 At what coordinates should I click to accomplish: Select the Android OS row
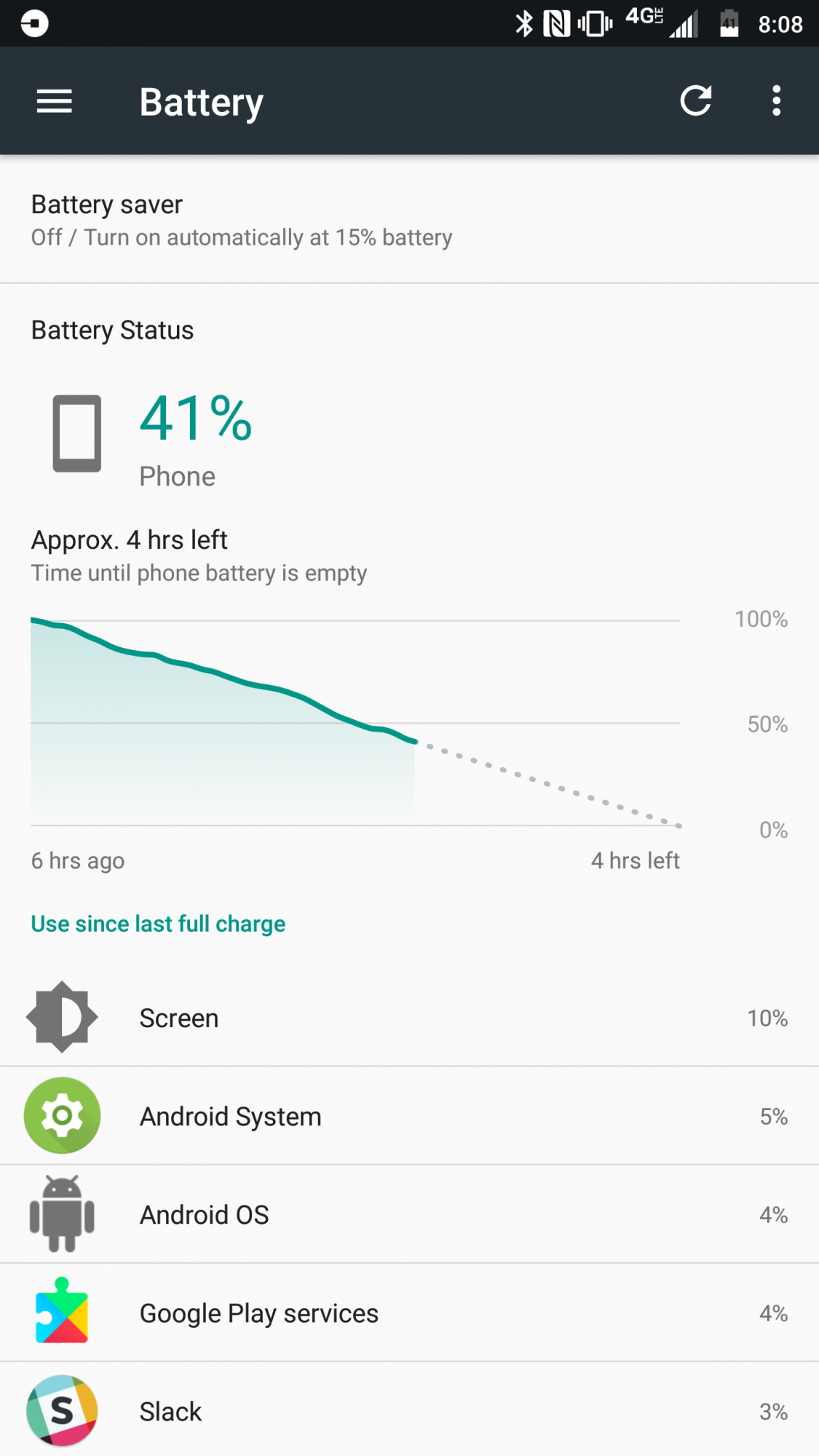(x=409, y=1214)
